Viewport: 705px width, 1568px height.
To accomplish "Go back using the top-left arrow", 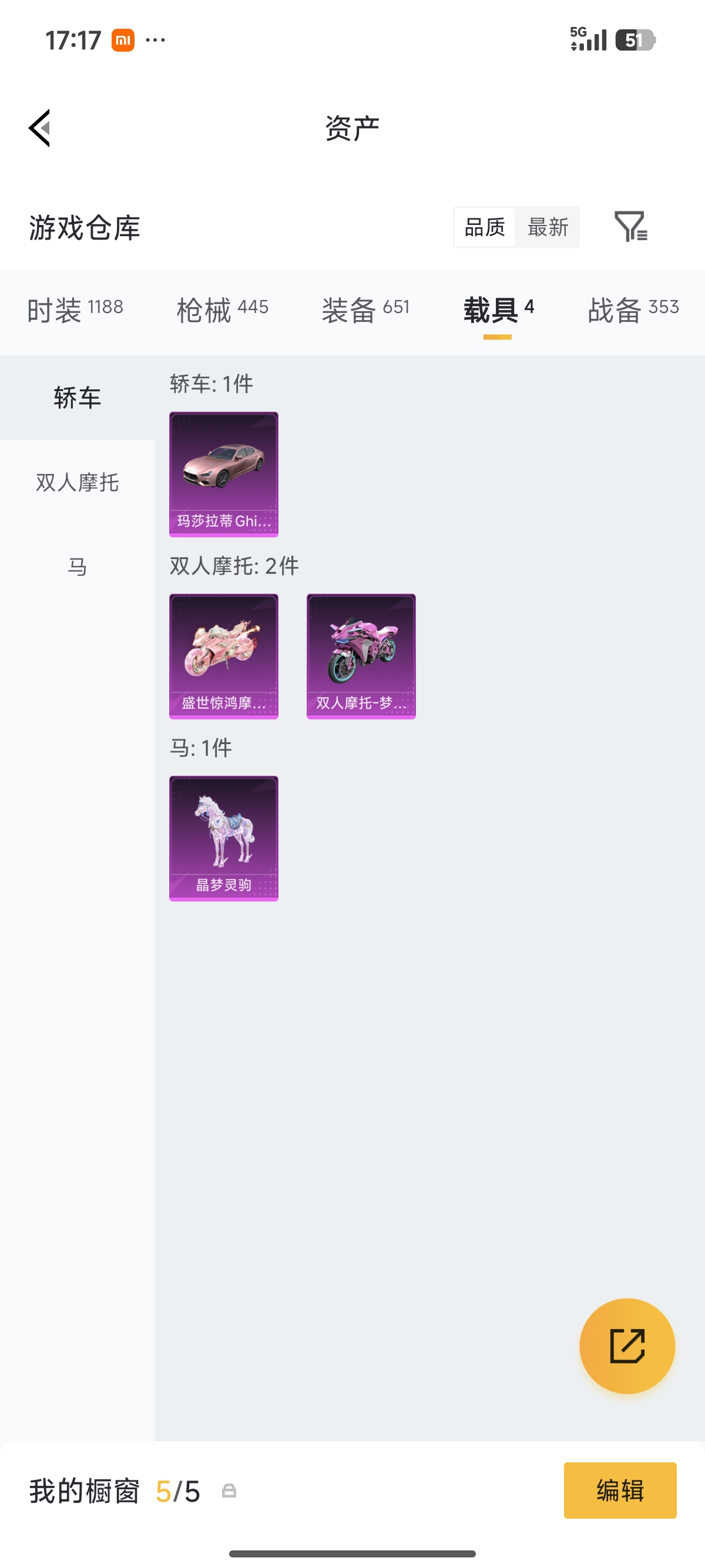I will click(x=39, y=128).
